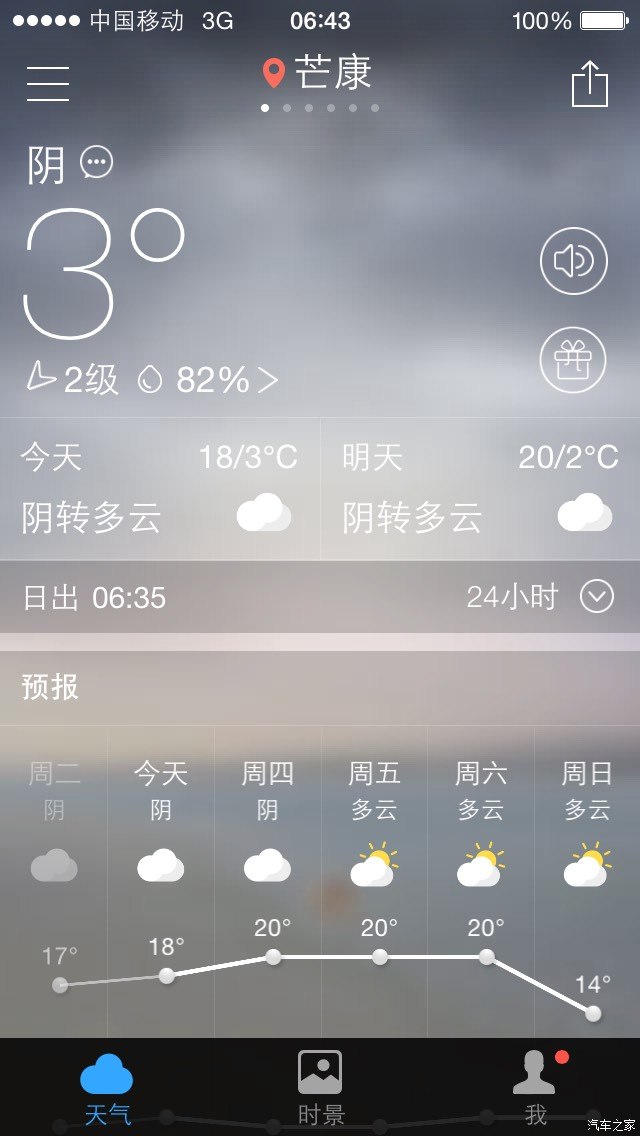This screenshot has width=640, height=1136.
Task: View wind and humidity details
Action: coord(152,379)
